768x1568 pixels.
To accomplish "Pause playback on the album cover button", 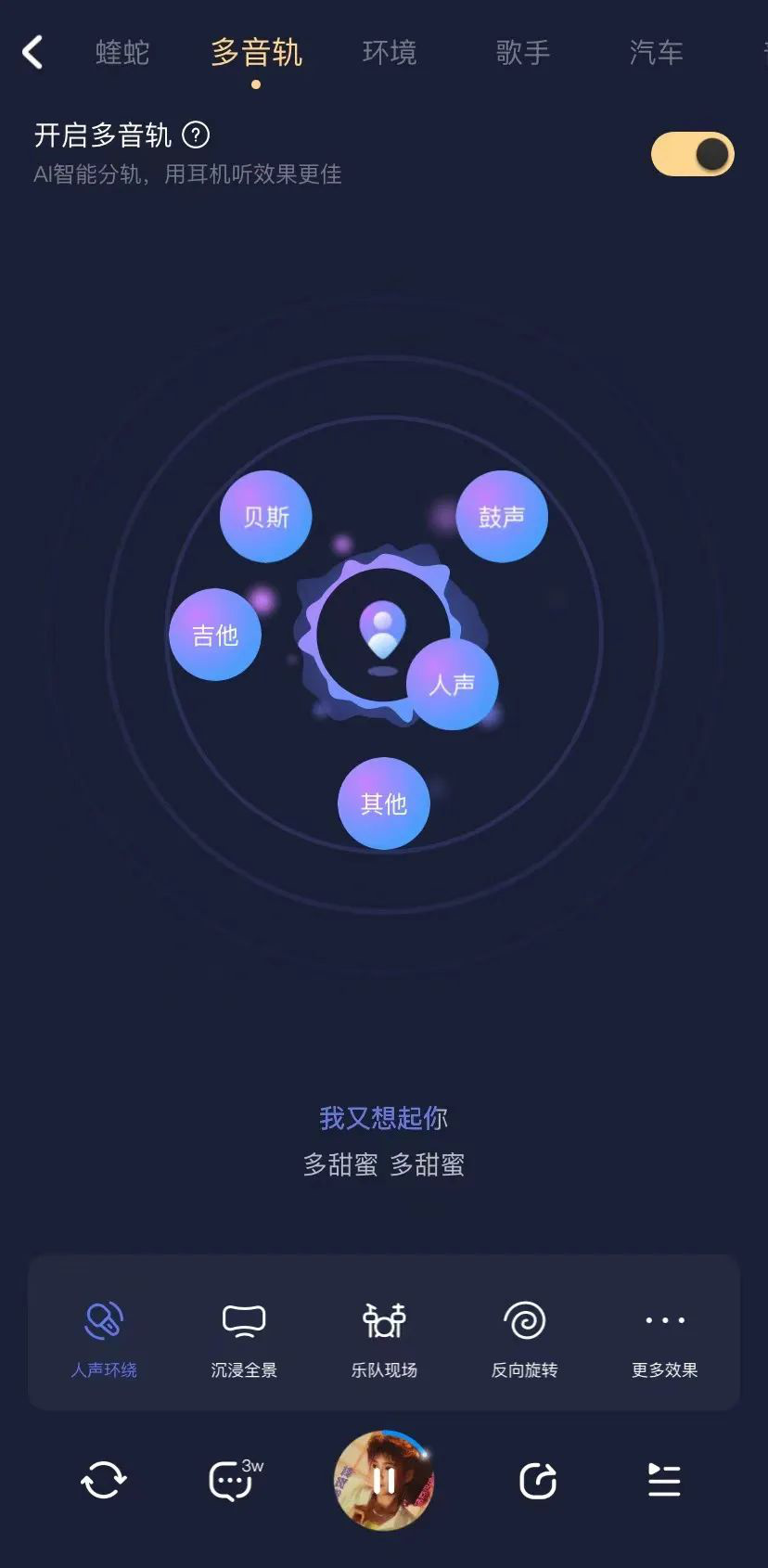I will pyautogui.click(x=384, y=1480).
